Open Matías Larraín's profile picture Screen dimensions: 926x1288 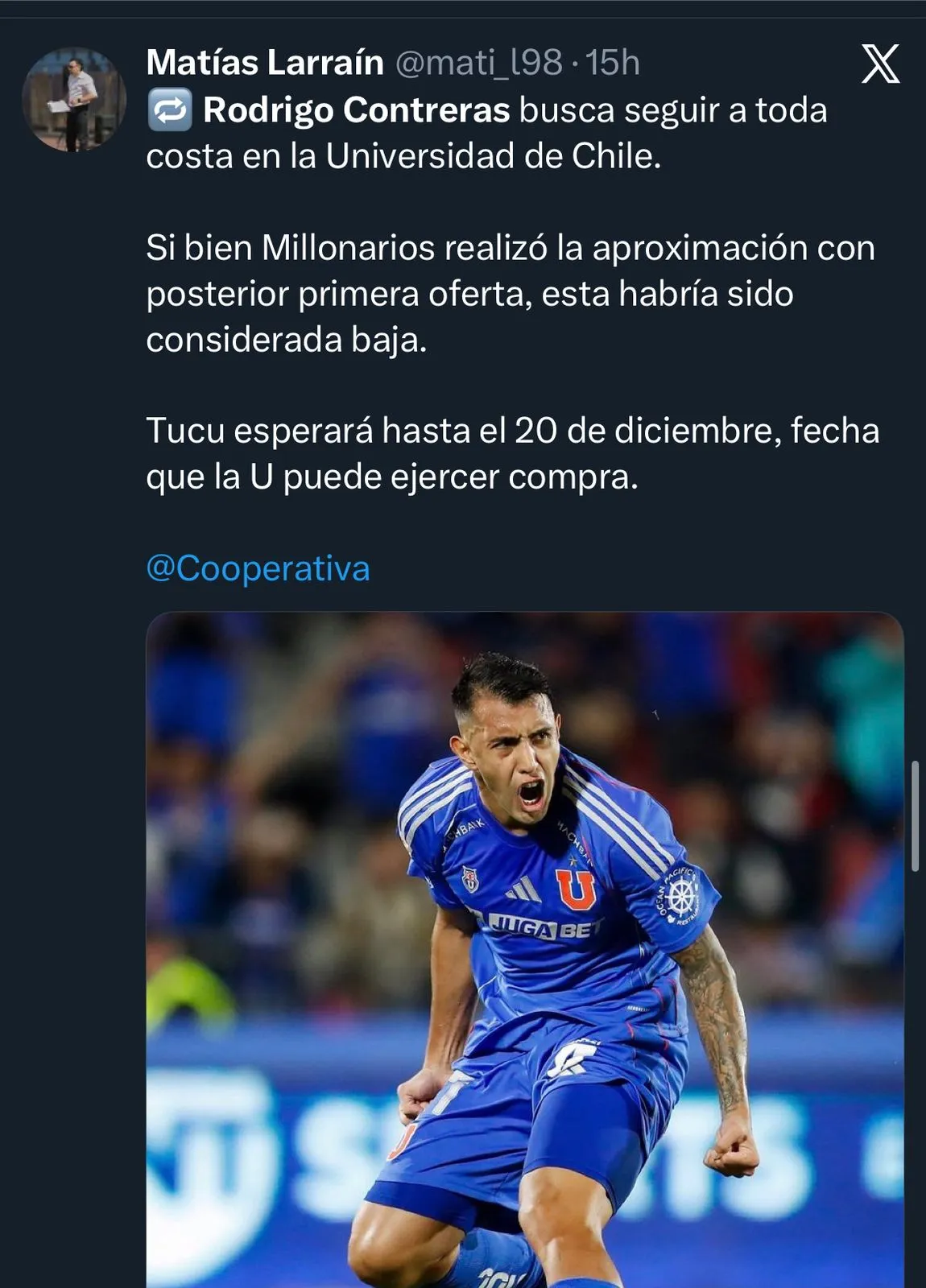point(73,99)
